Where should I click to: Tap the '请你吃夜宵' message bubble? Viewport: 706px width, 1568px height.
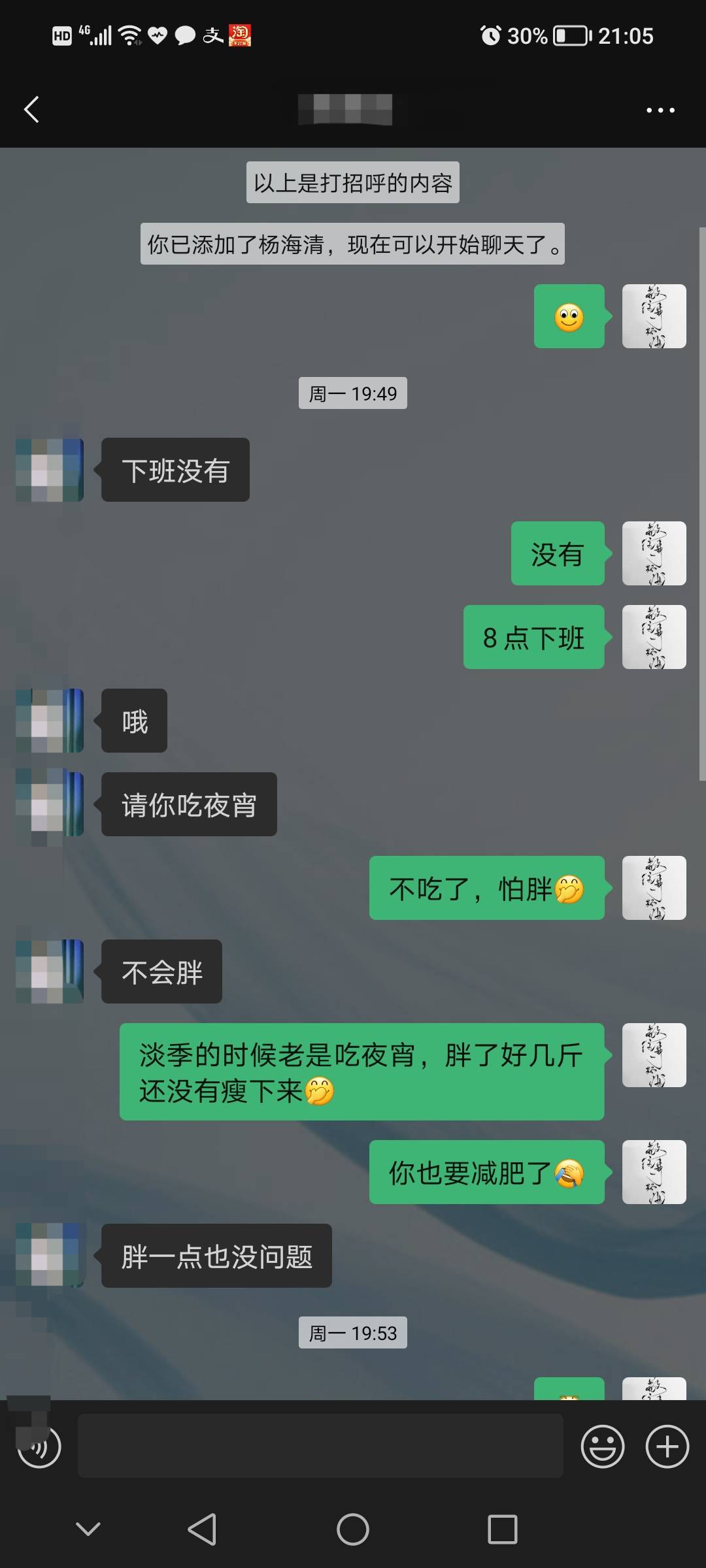click(x=188, y=804)
